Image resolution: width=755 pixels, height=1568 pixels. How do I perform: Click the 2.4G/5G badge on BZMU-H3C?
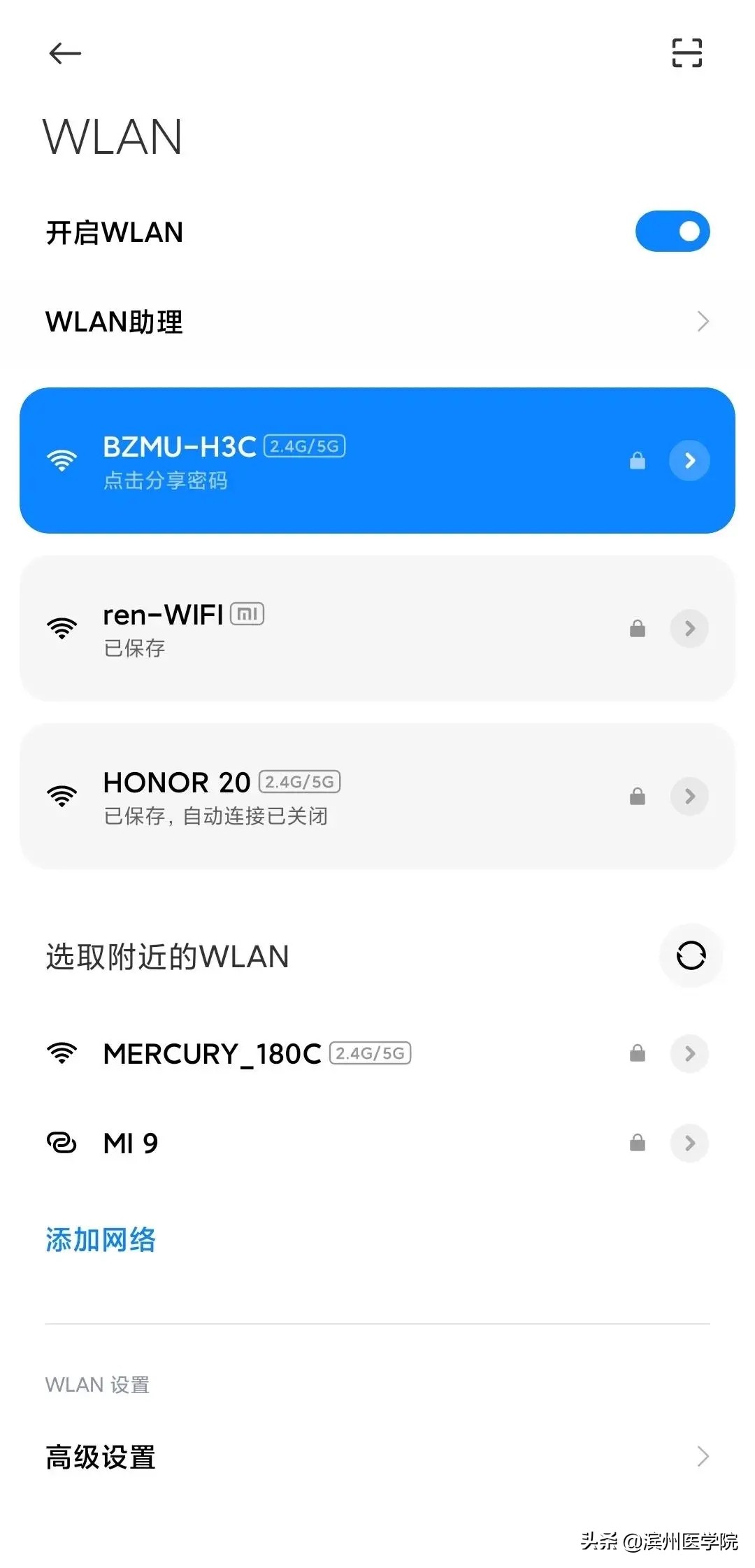[x=305, y=446]
